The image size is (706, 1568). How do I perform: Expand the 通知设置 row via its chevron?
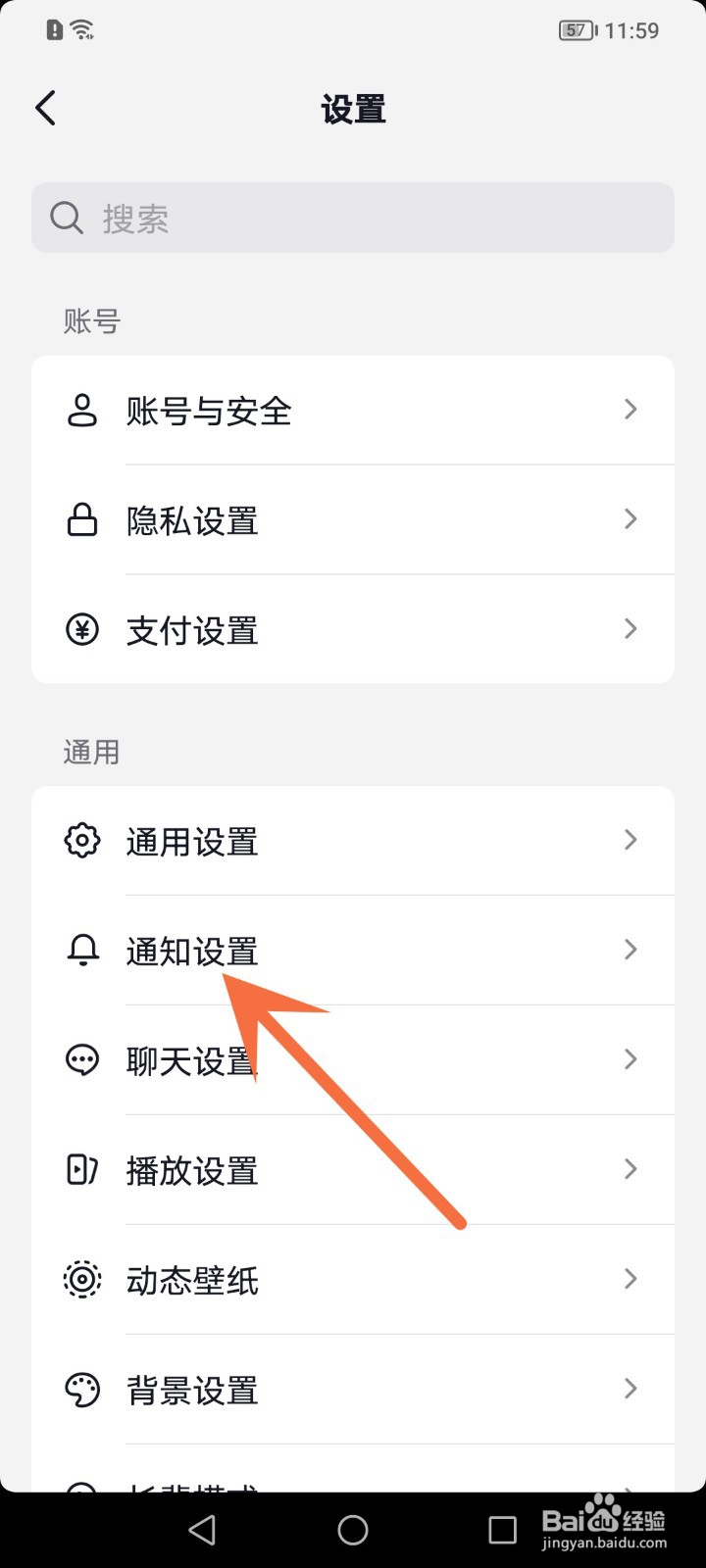coord(630,950)
